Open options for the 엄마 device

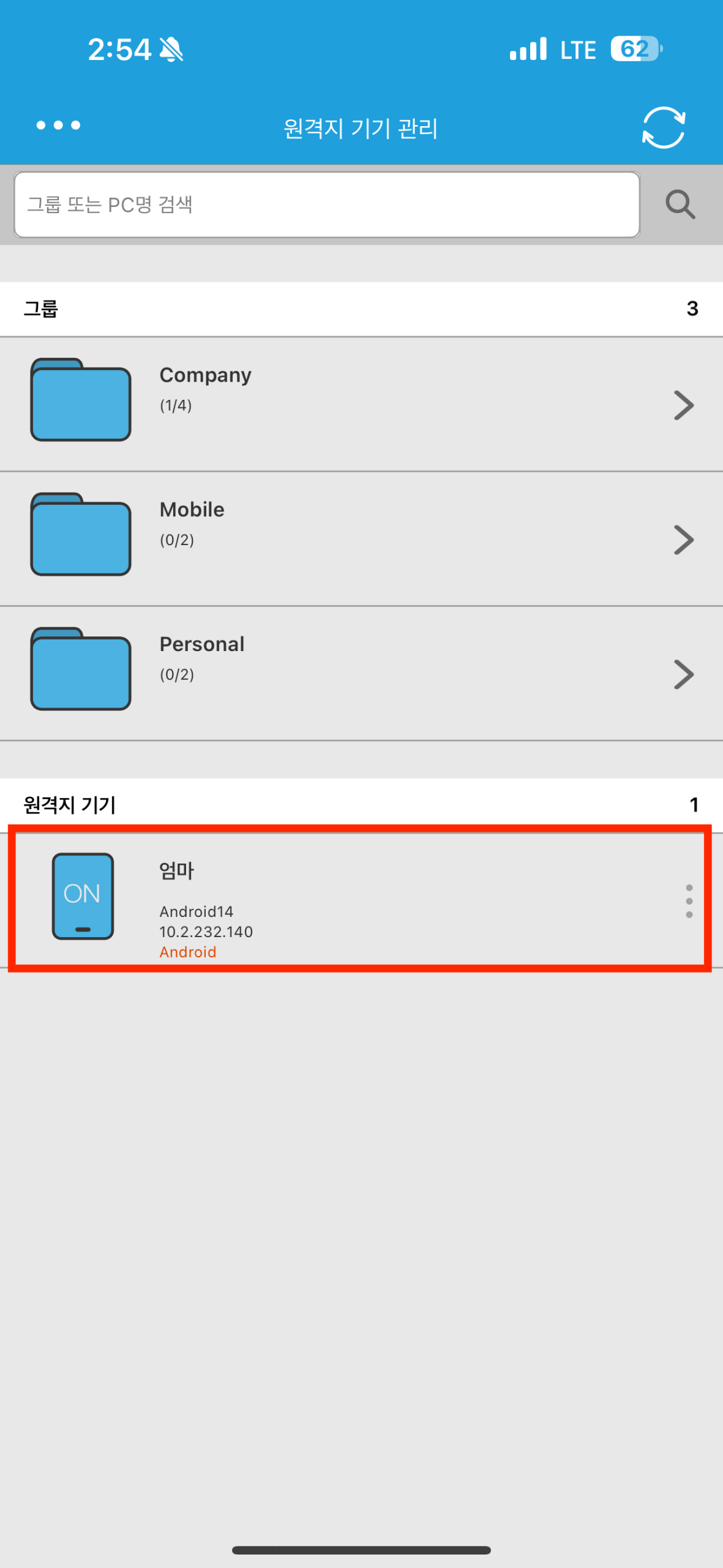[689, 901]
